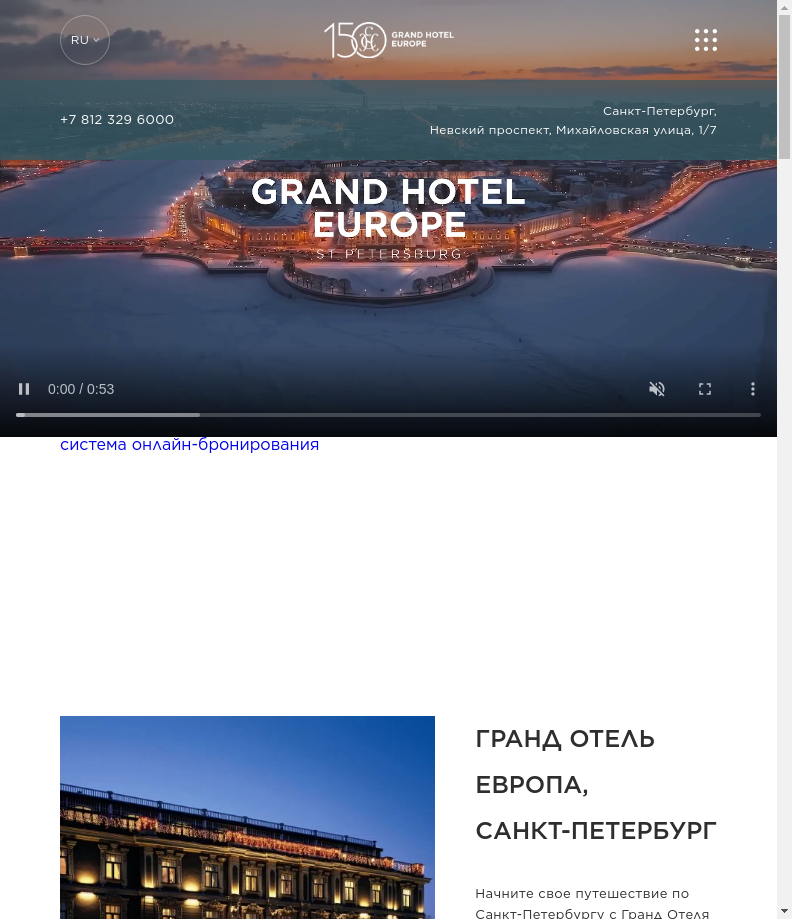
Task: Pause the hotel promo video
Action: click(x=24, y=389)
